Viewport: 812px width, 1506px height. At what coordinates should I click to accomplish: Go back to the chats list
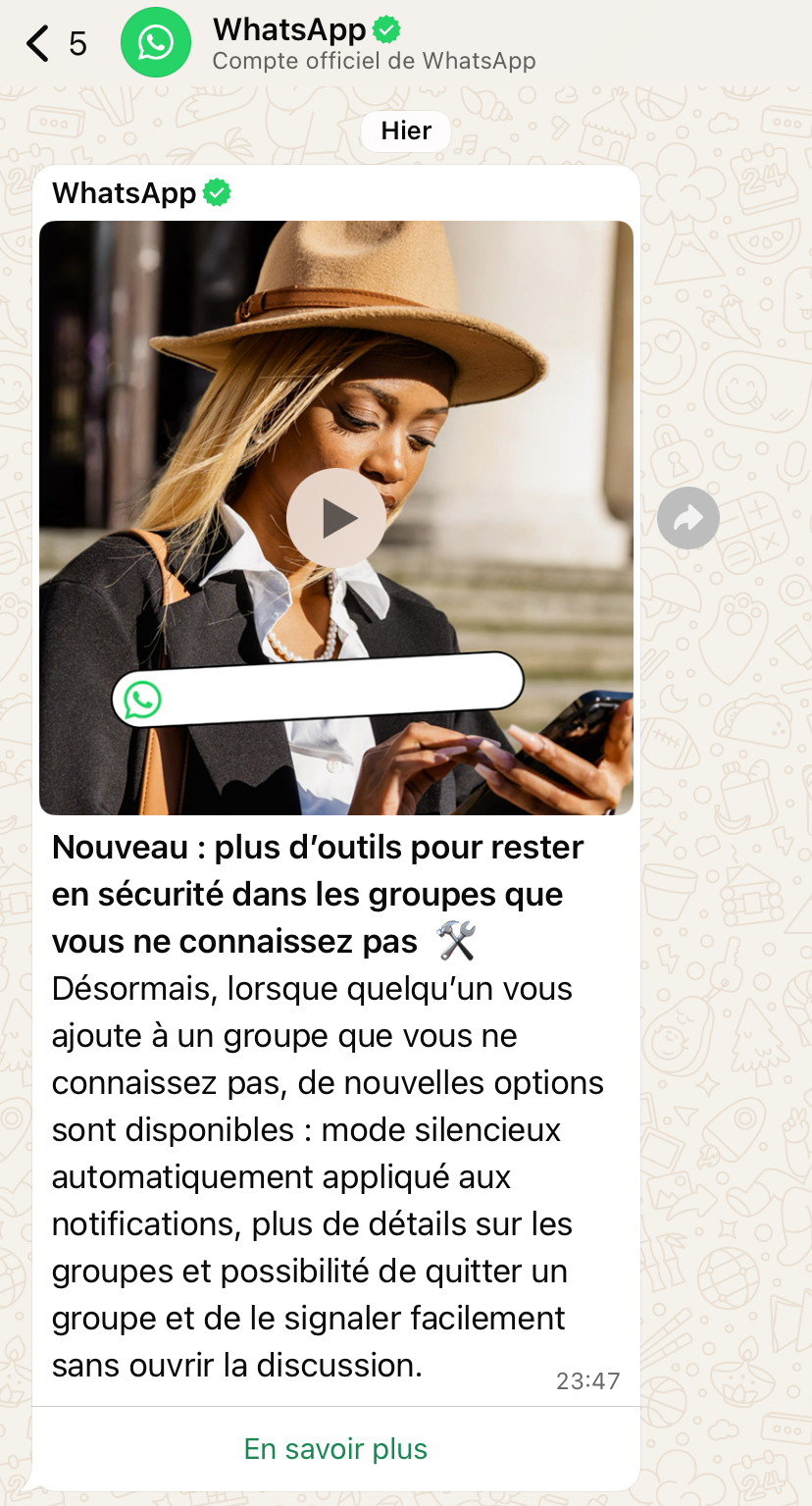click(x=39, y=44)
